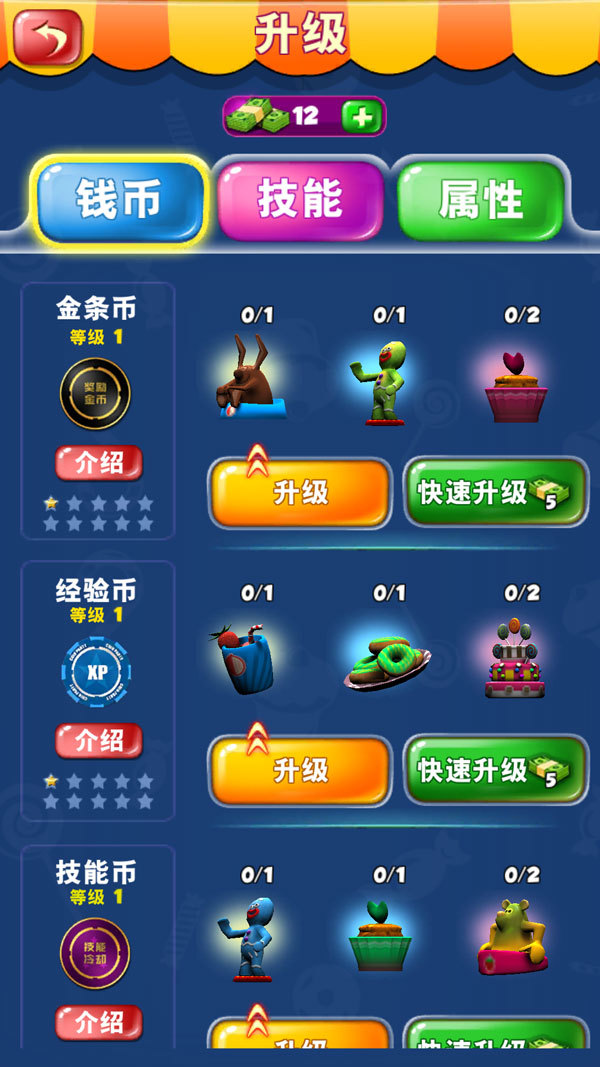This screenshot has height=1067, width=600.
Task: Tap 升级 for 金条币
Action: click(x=299, y=492)
